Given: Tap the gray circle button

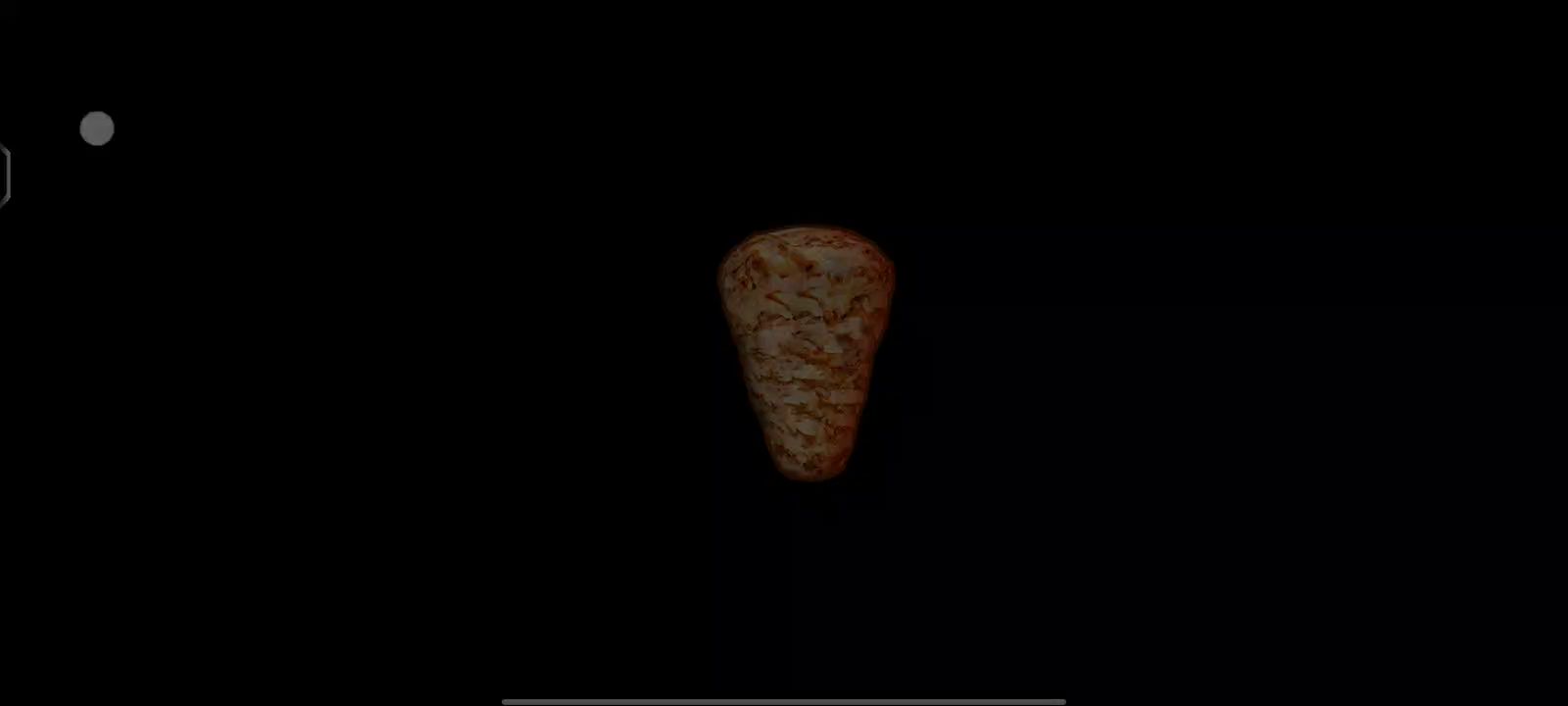Looking at the screenshot, I should [x=97, y=128].
